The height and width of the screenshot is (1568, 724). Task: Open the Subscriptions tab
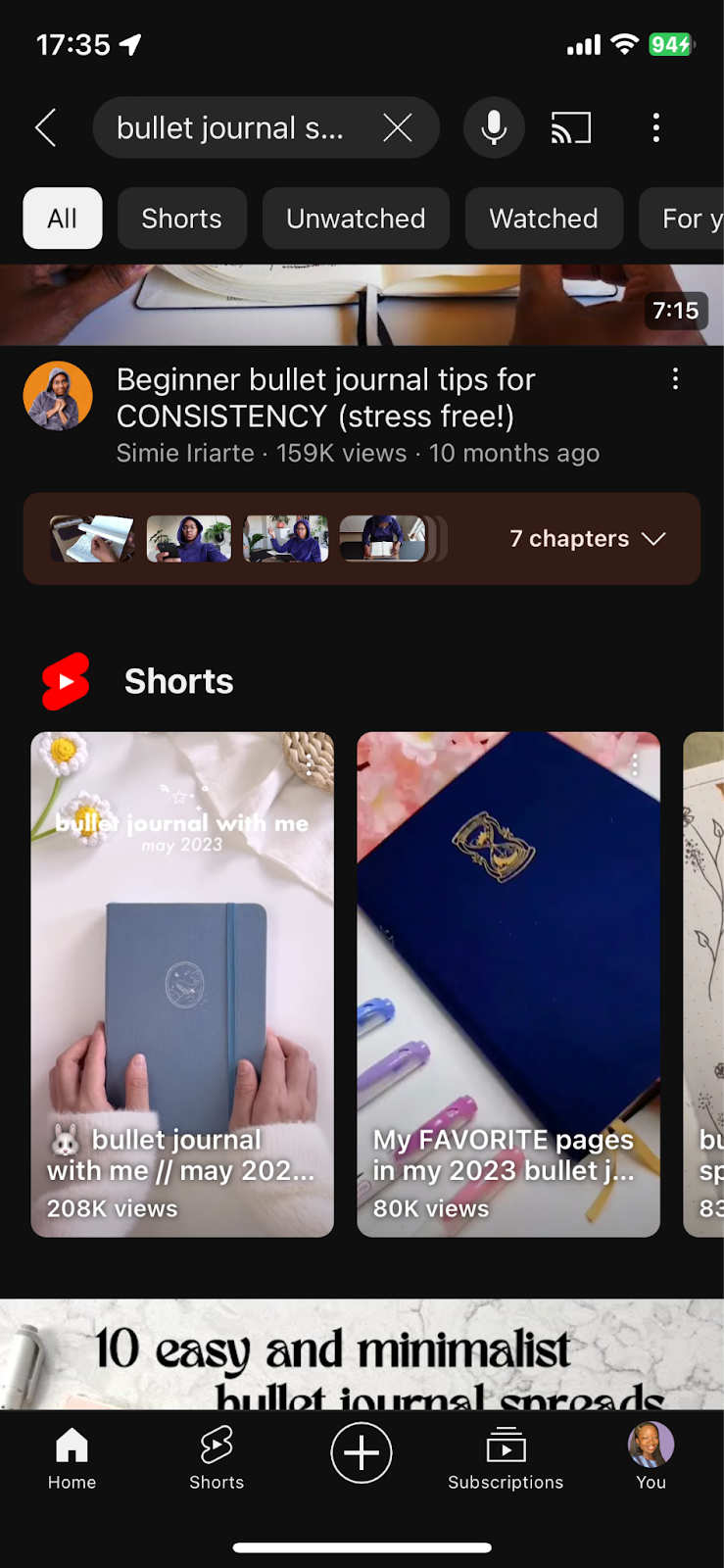pyautogui.click(x=506, y=1458)
